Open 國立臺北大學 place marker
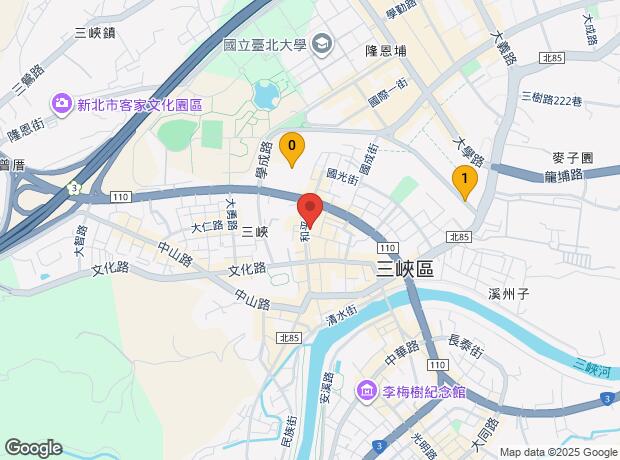The image size is (620, 460). 323,44
